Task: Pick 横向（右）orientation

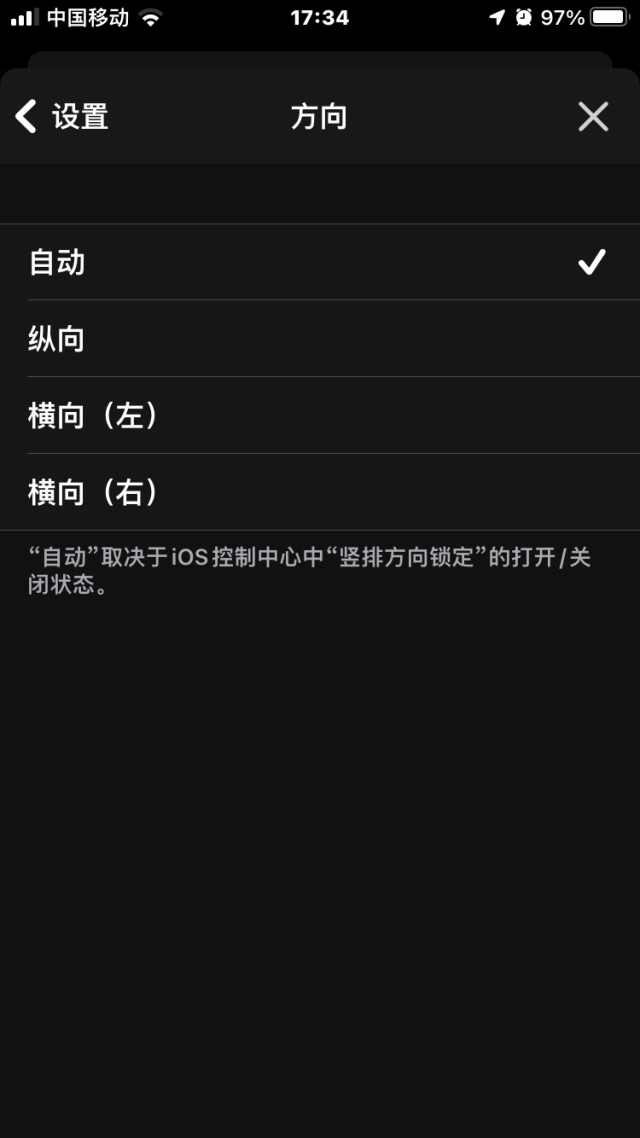Action: (x=320, y=492)
